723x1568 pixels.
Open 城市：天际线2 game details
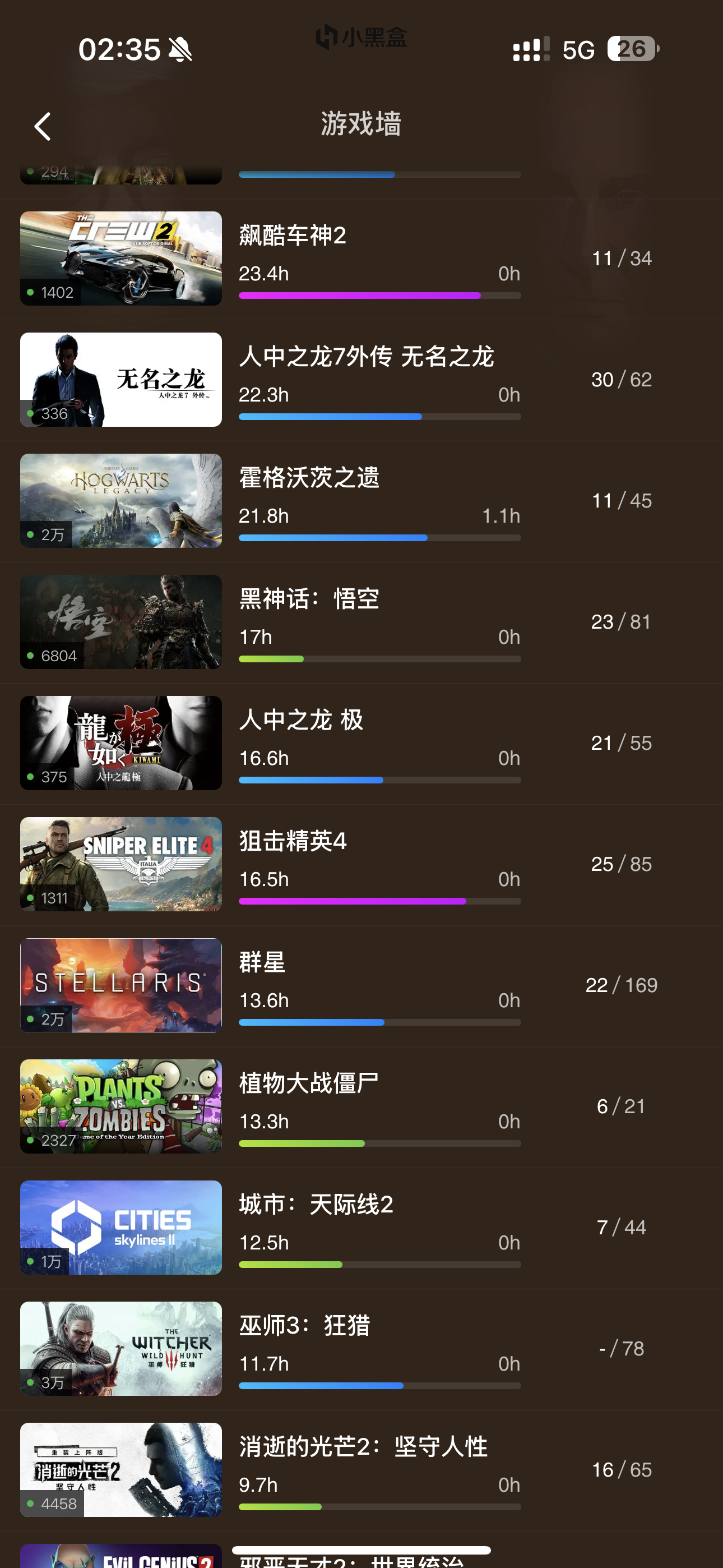(361, 1228)
